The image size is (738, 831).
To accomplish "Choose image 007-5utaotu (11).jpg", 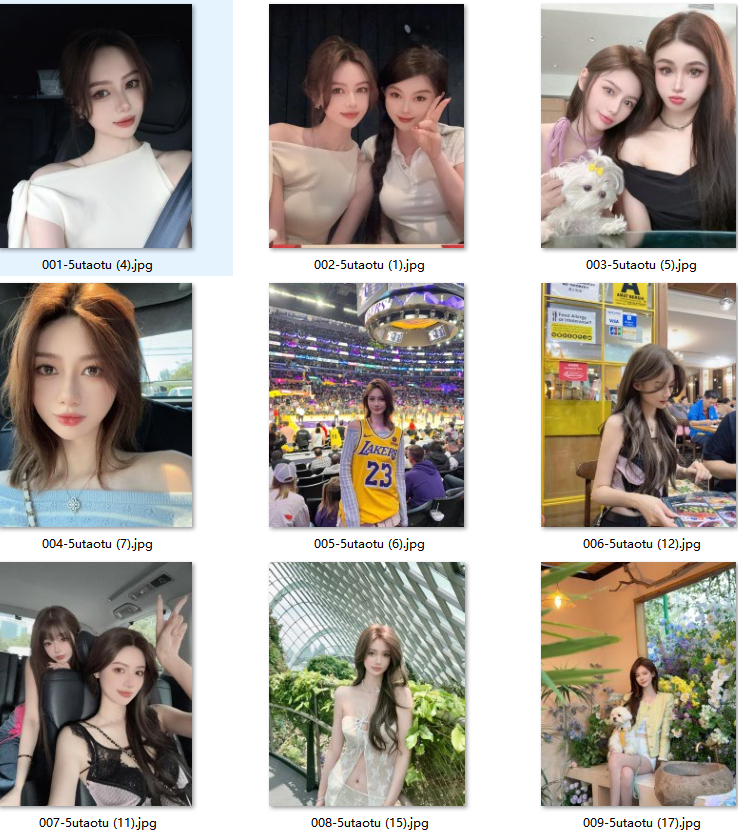I will (x=98, y=684).
